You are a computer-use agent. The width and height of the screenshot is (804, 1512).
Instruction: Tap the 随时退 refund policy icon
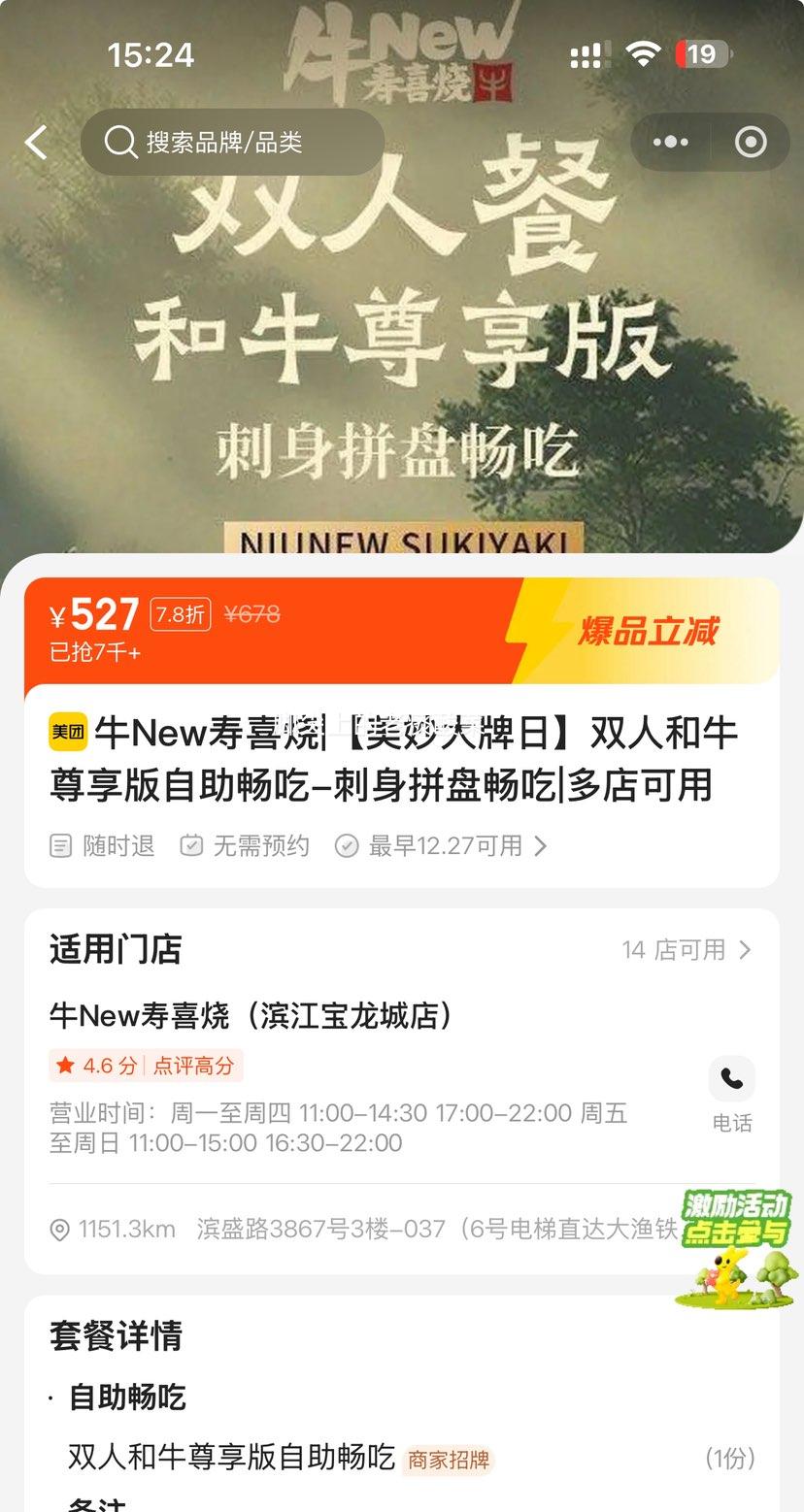pos(60,845)
